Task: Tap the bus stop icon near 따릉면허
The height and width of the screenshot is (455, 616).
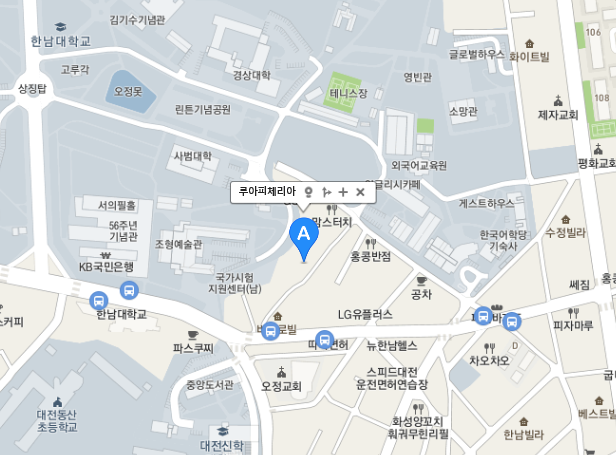Action: (324, 339)
